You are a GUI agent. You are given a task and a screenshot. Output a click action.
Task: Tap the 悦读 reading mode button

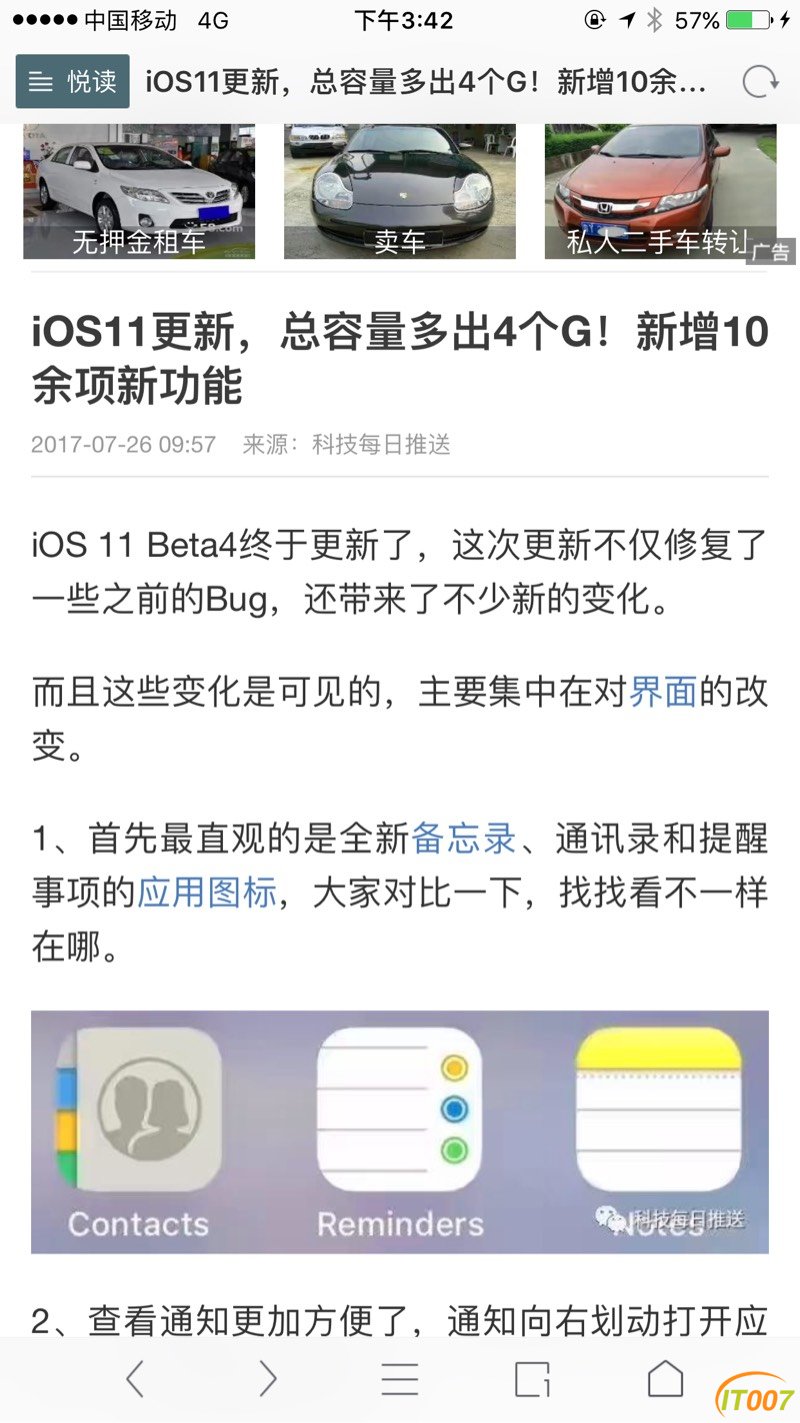tap(73, 81)
